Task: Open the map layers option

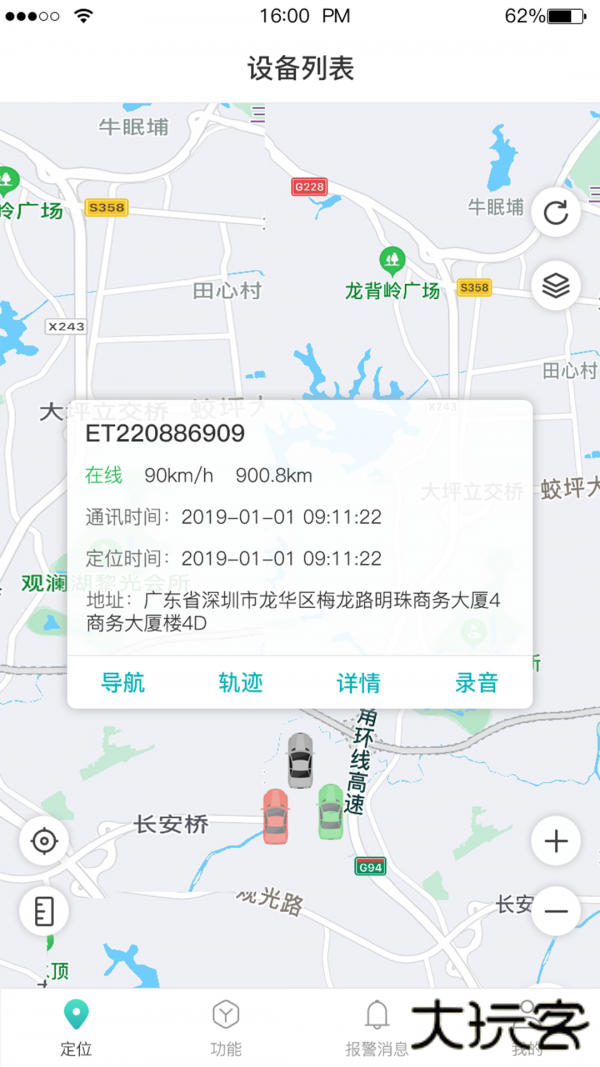Action: coord(556,287)
